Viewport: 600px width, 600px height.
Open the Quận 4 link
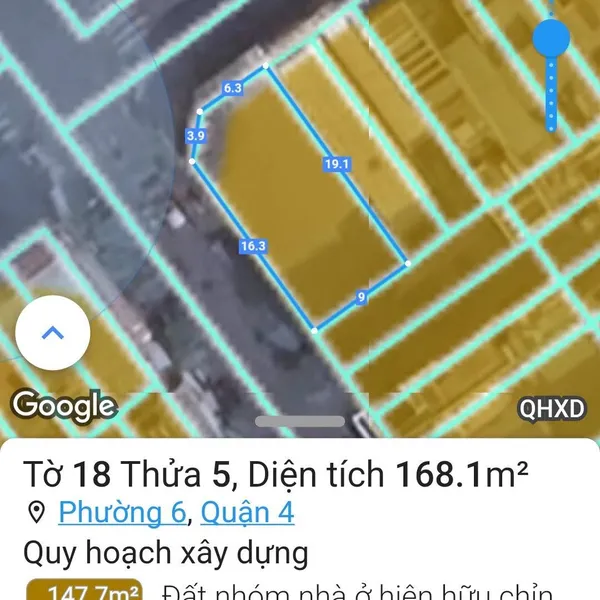[x=247, y=513]
